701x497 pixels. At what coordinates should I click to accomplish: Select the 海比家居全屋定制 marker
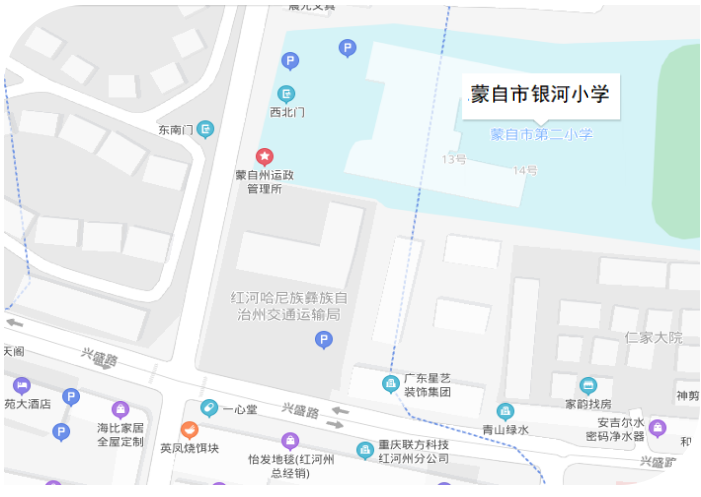click(x=120, y=409)
